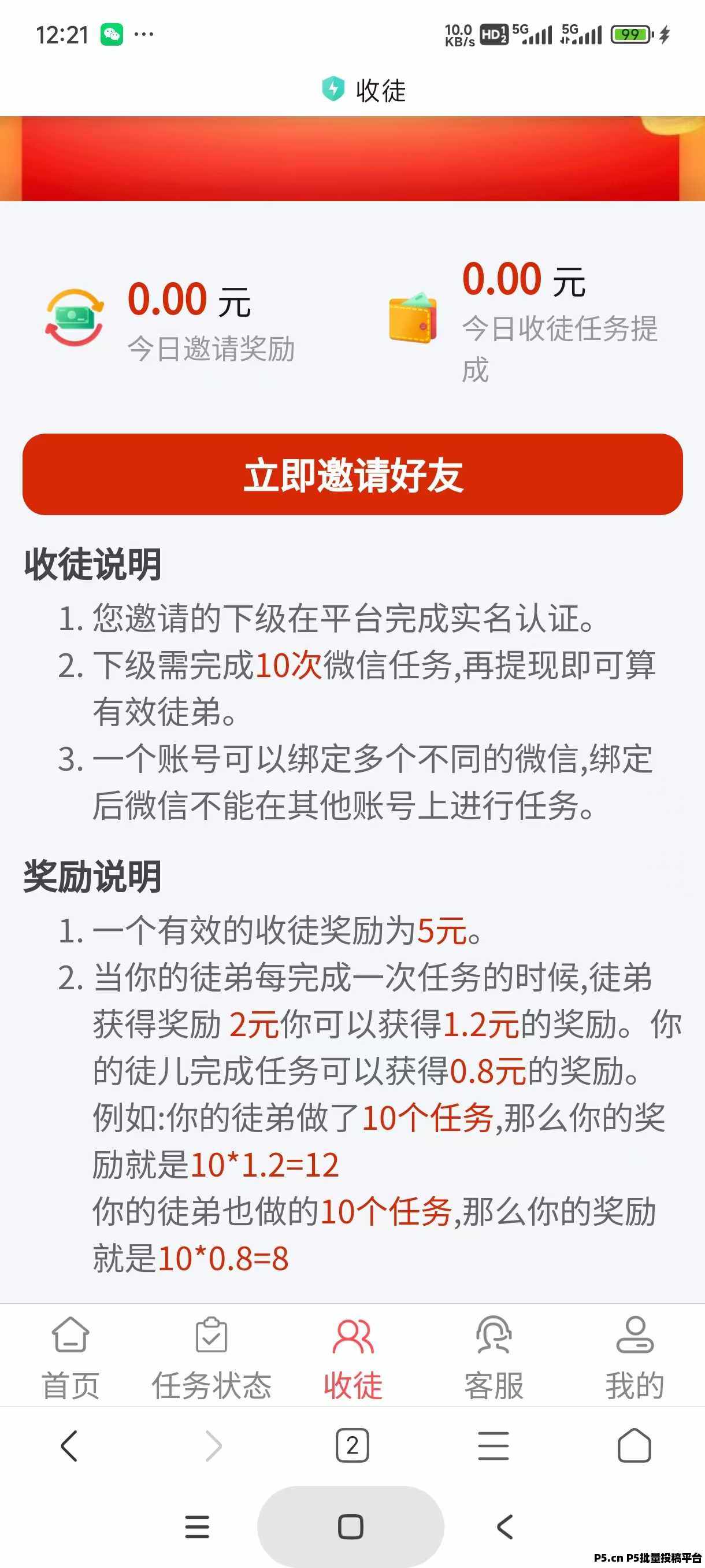Go to the browser home page
The height and width of the screenshot is (1568, 705).
click(x=634, y=1445)
